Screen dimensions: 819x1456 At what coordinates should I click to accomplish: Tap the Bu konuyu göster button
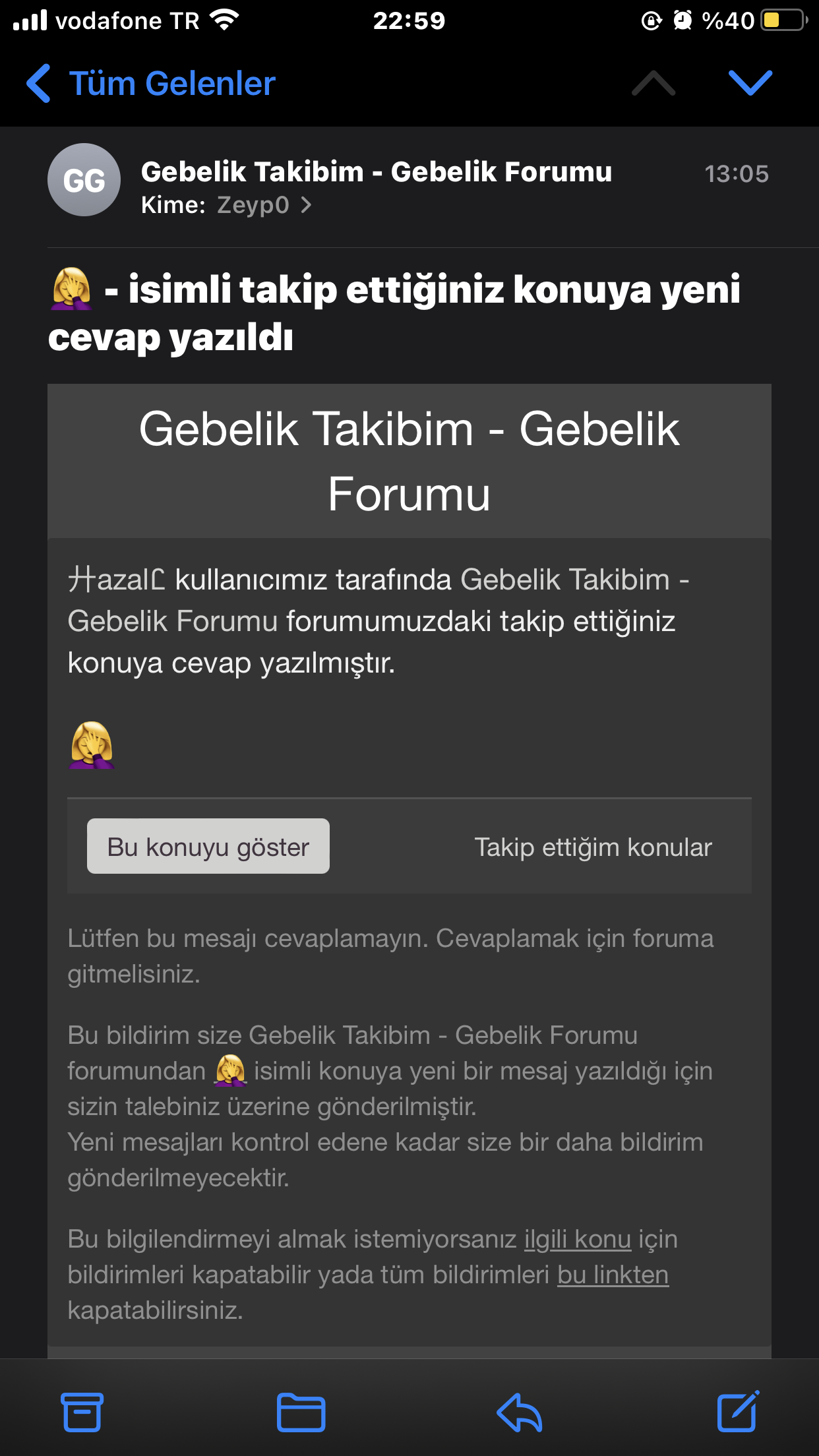[208, 847]
